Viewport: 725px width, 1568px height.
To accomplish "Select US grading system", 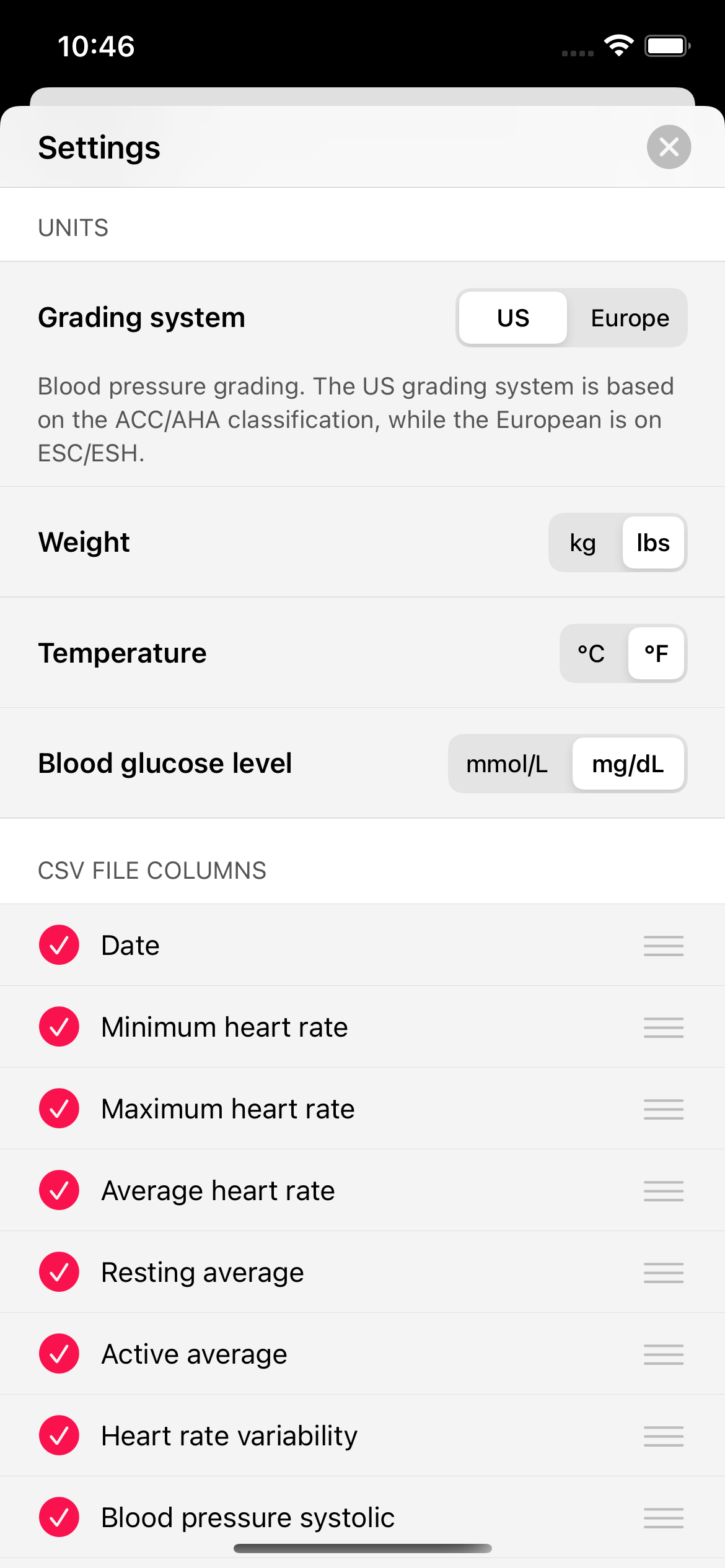I will click(x=513, y=318).
